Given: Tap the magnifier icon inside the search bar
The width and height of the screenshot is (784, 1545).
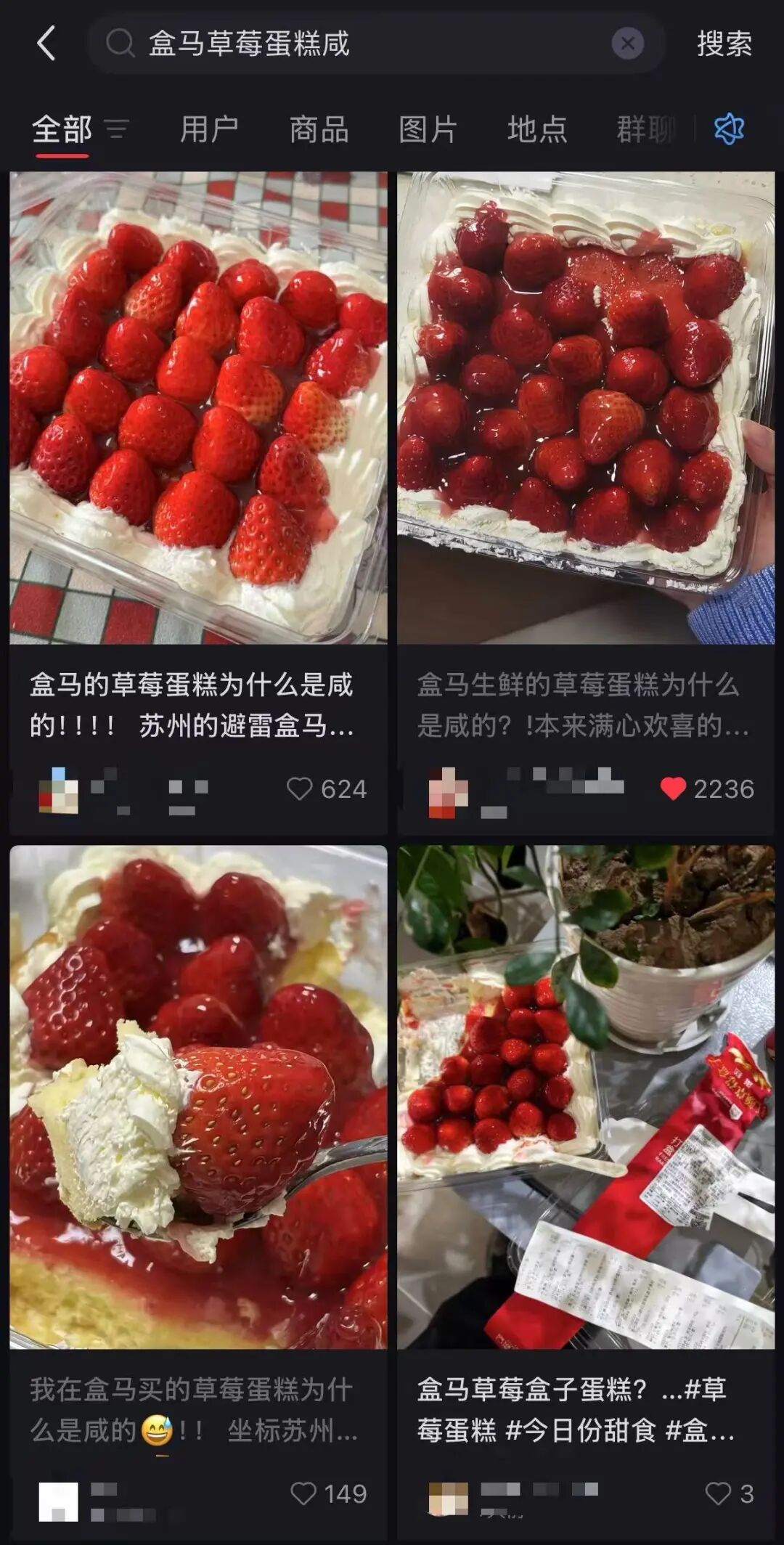Looking at the screenshot, I should coord(118,42).
